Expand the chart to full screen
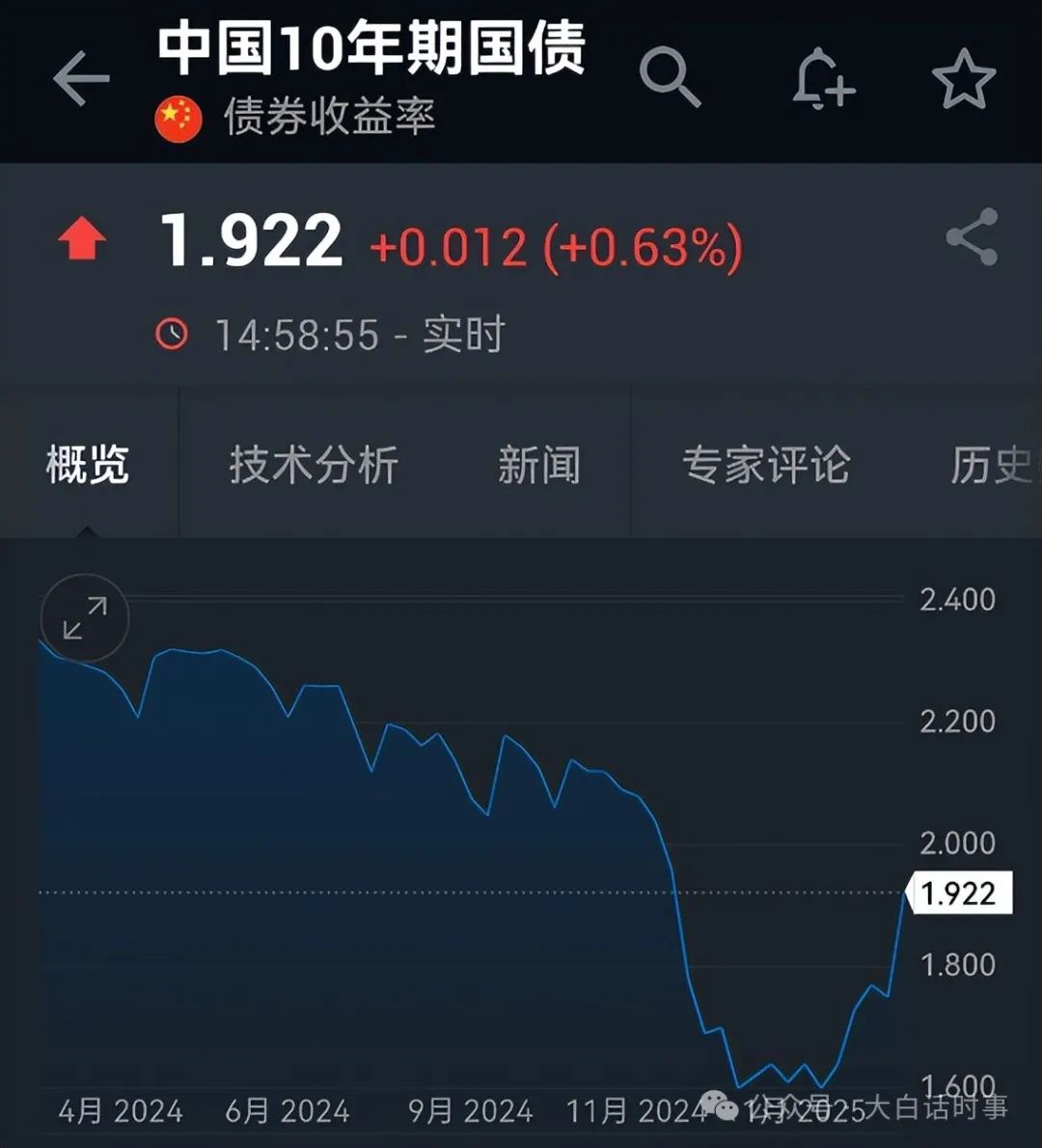The image size is (1042, 1148). click(x=85, y=617)
